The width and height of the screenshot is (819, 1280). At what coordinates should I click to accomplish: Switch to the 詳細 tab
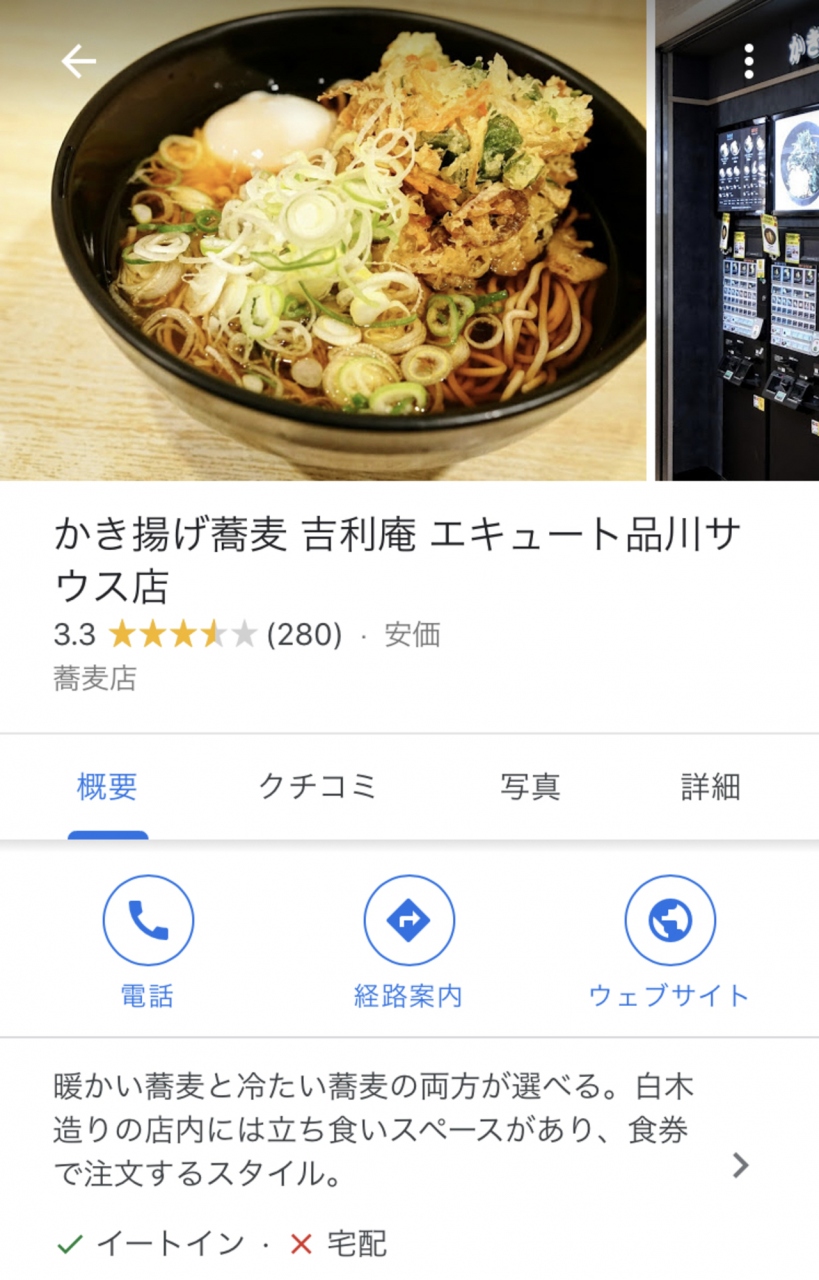pos(710,787)
